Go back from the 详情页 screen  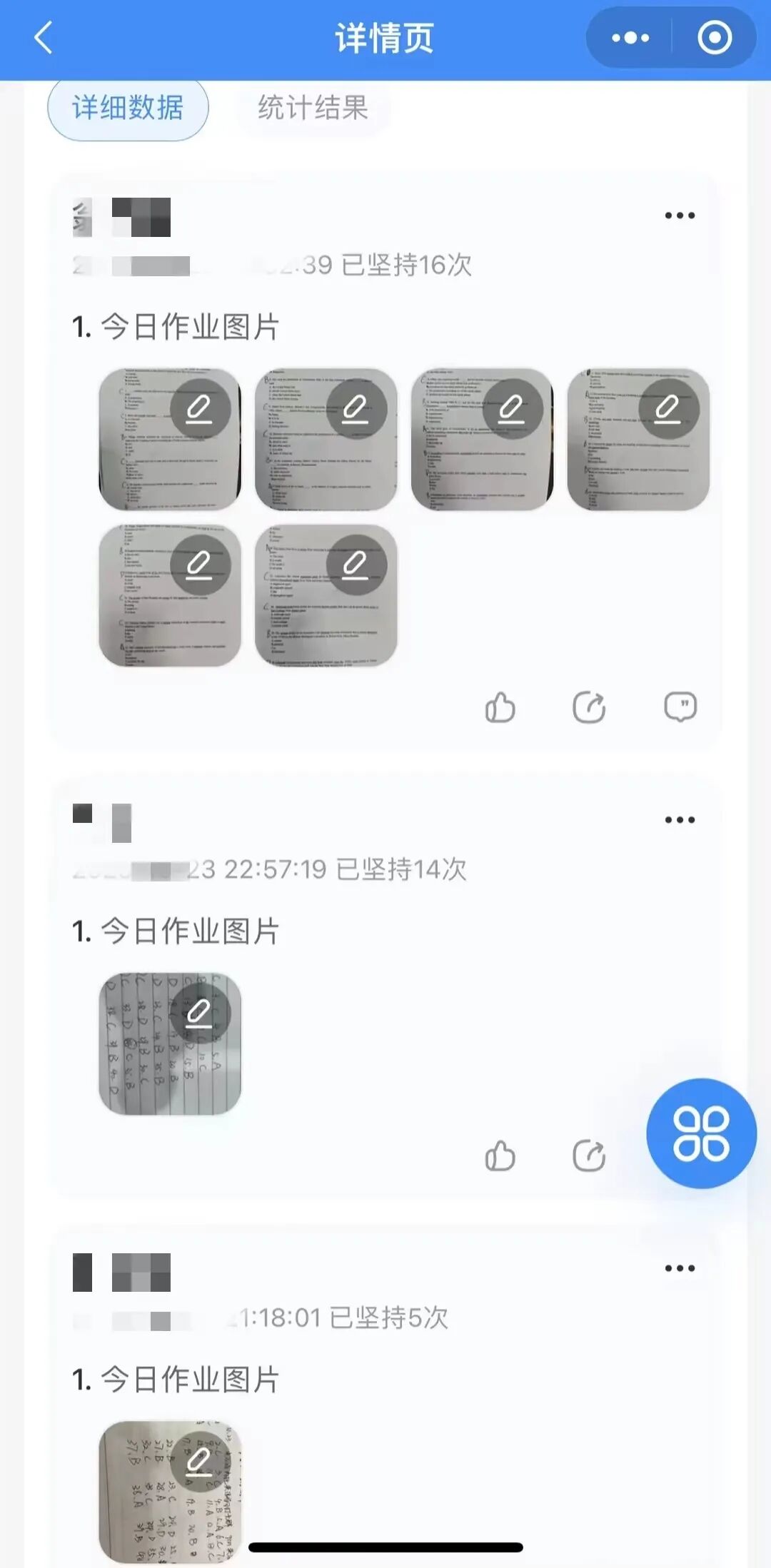click(44, 39)
